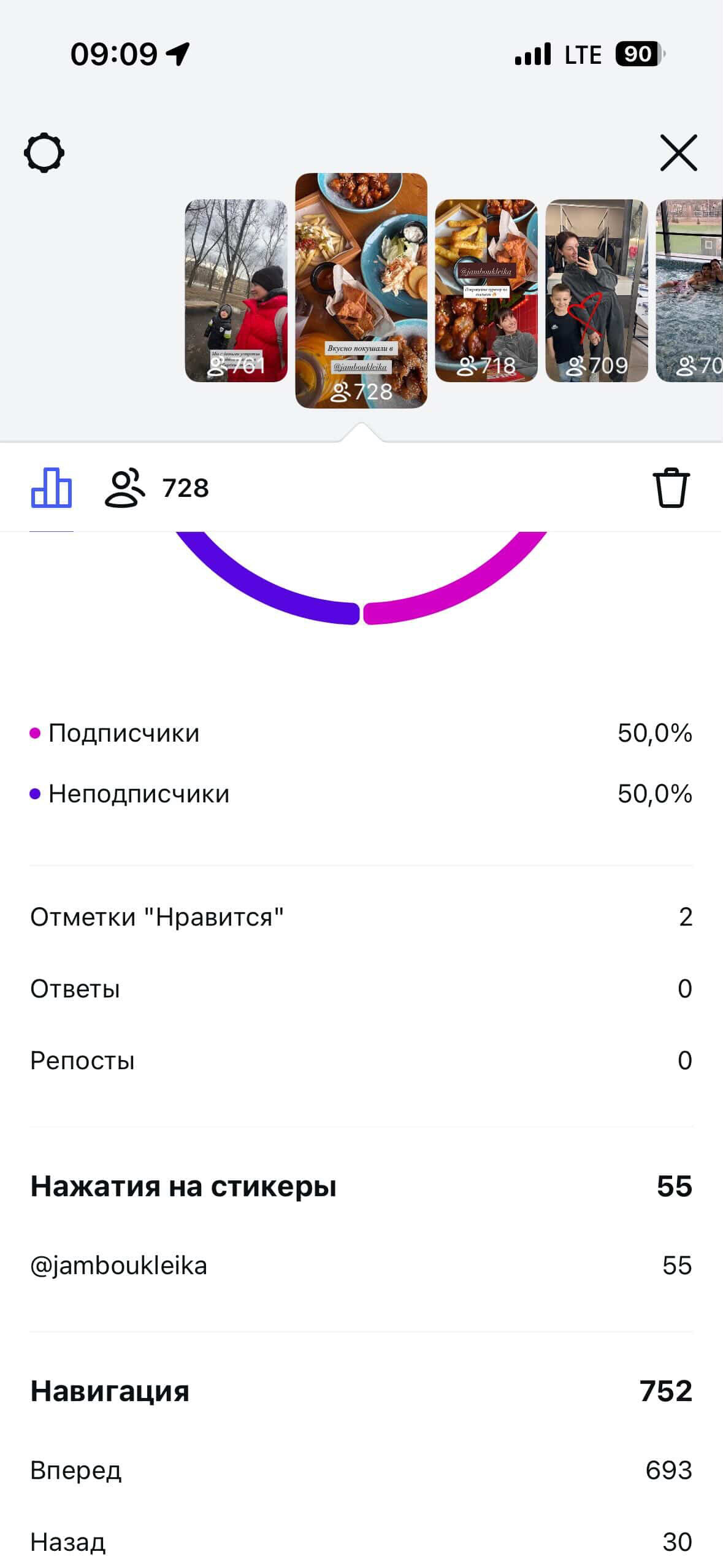Open the pool story thumbnail
Screen dimensions: 723x1568
click(690, 290)
